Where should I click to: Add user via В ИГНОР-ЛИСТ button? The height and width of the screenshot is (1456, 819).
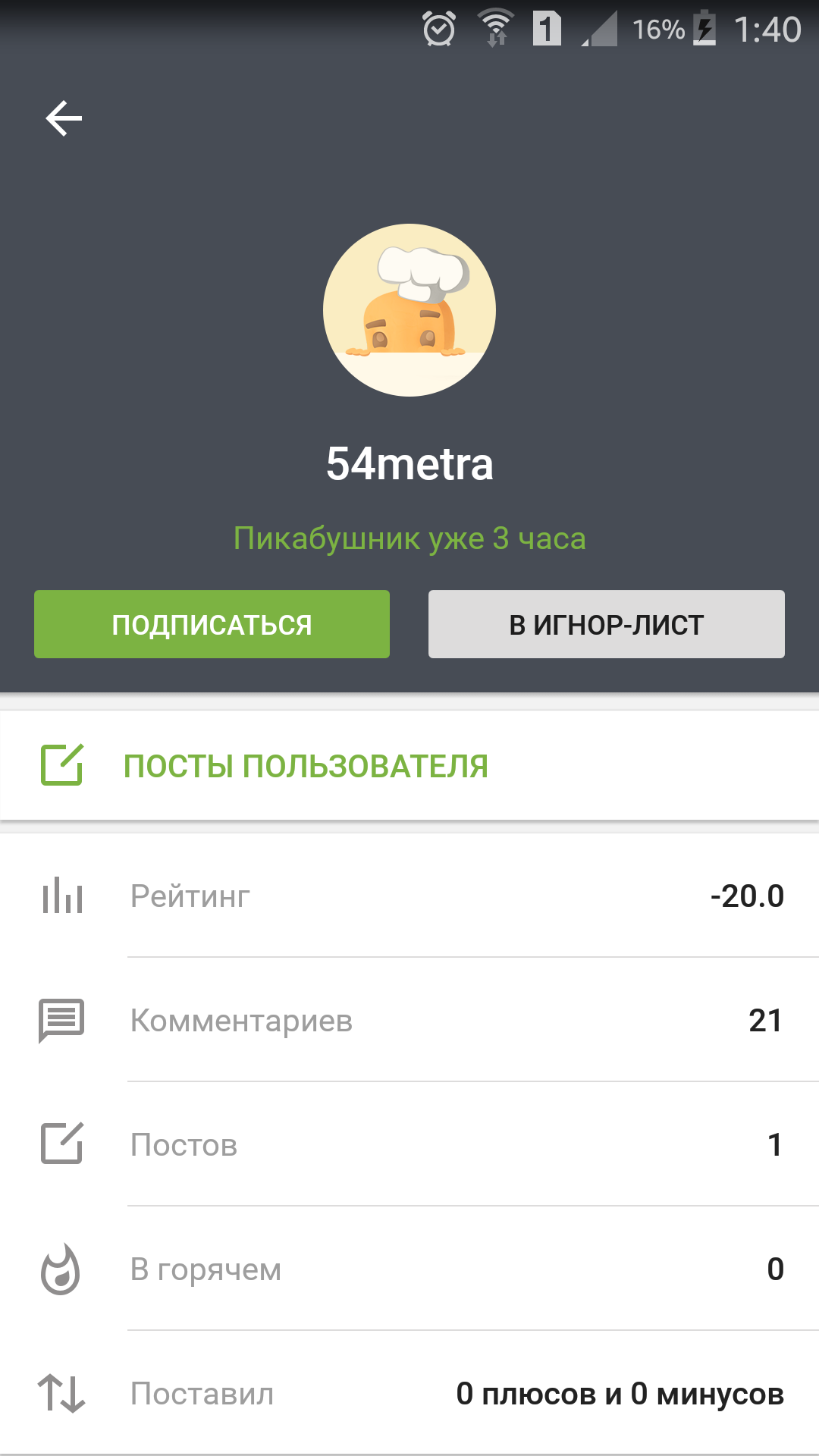[606, 624]
